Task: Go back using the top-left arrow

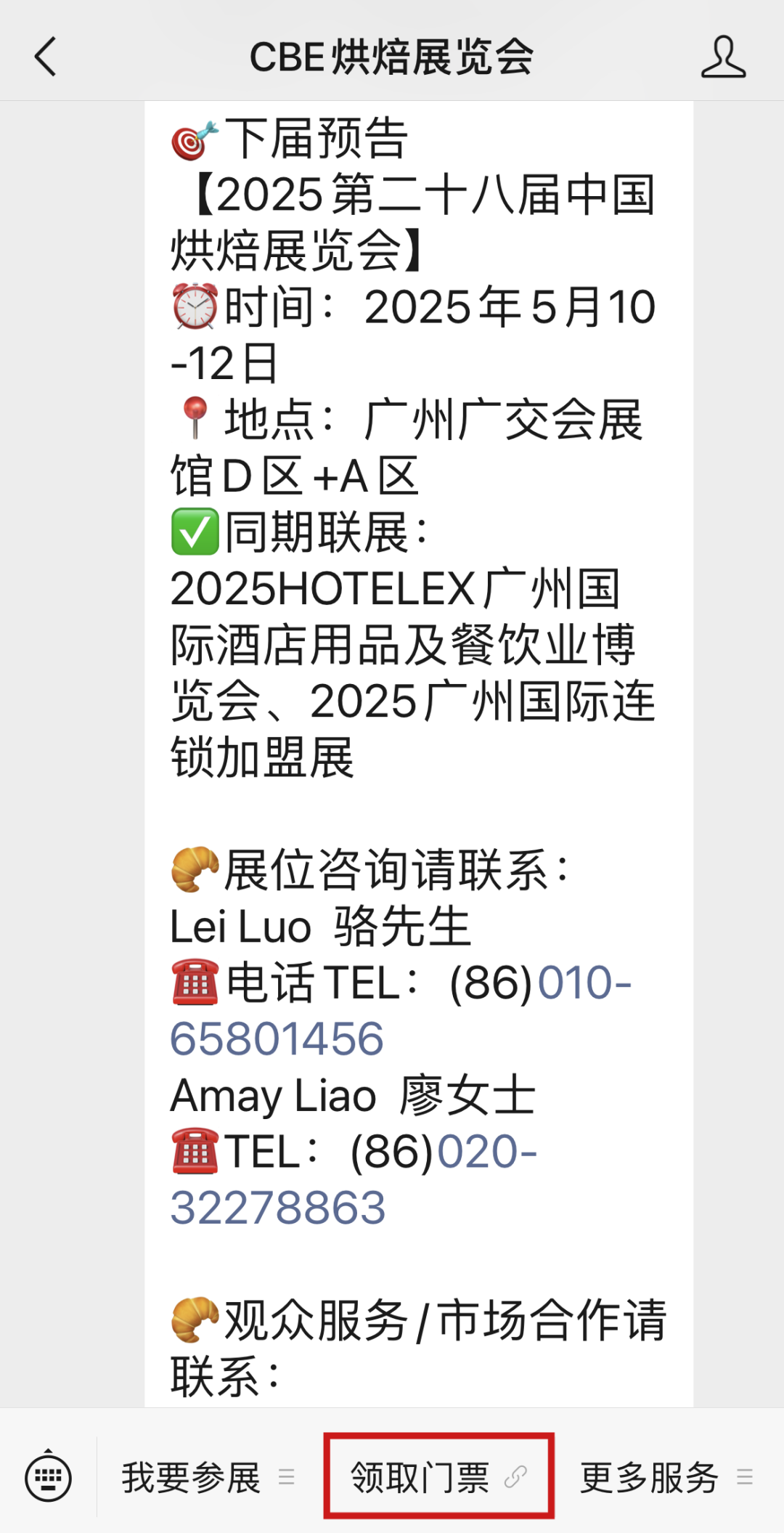Action: tap(46, 57)
